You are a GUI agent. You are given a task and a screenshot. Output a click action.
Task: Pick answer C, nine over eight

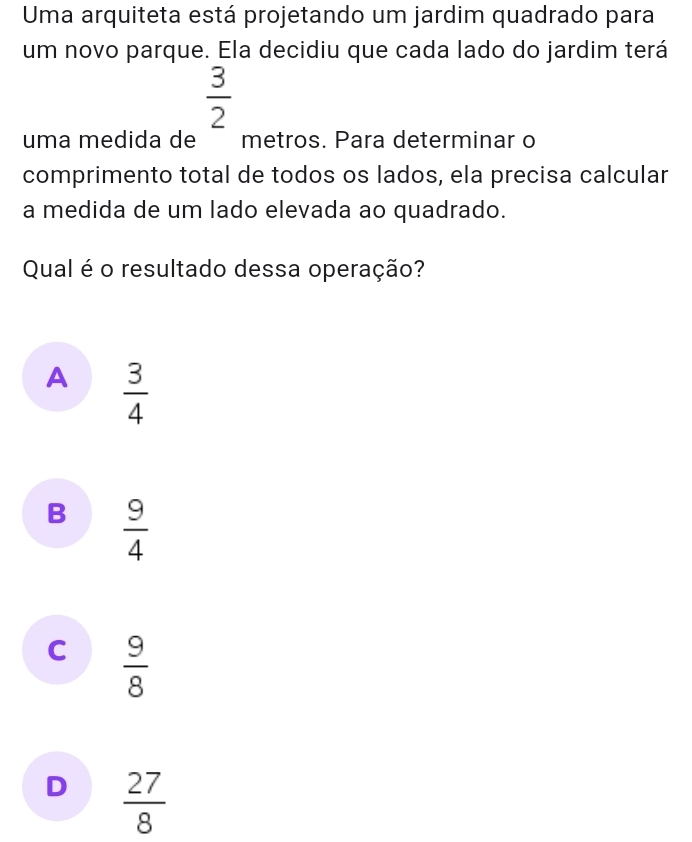[58, 650]
